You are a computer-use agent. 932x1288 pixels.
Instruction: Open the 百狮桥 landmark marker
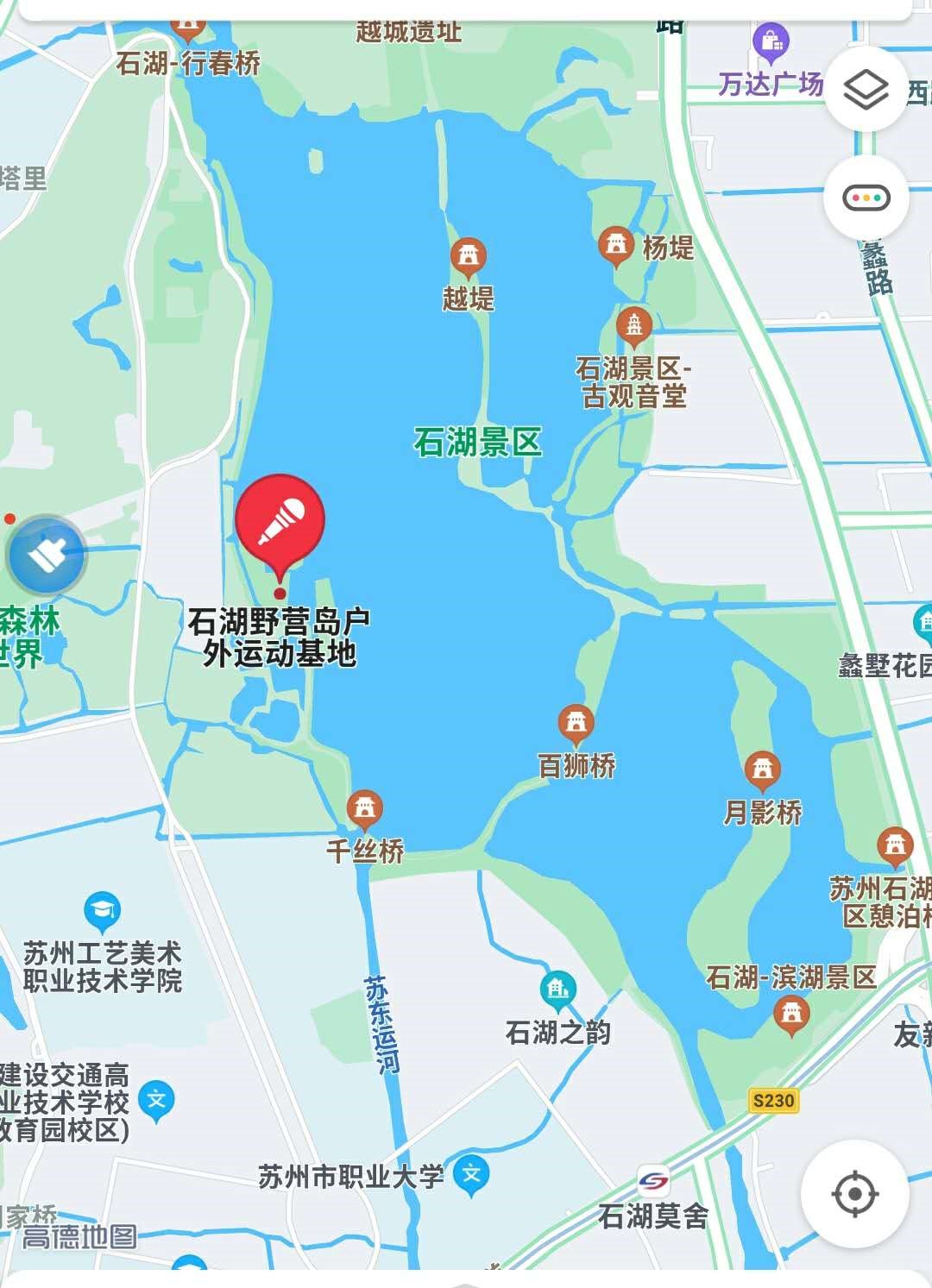point(576,723)
